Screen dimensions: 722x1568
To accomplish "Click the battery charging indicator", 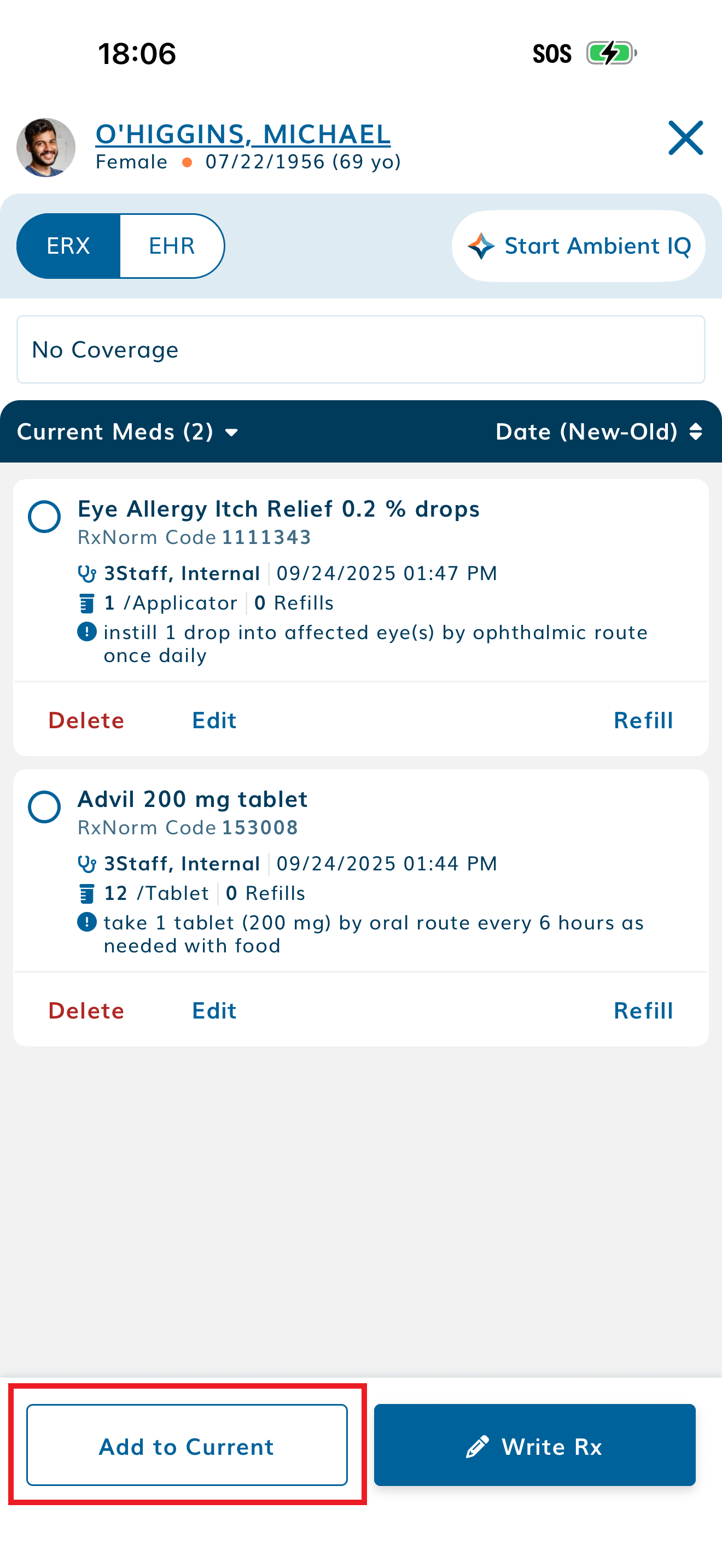I will click(608, 54).
